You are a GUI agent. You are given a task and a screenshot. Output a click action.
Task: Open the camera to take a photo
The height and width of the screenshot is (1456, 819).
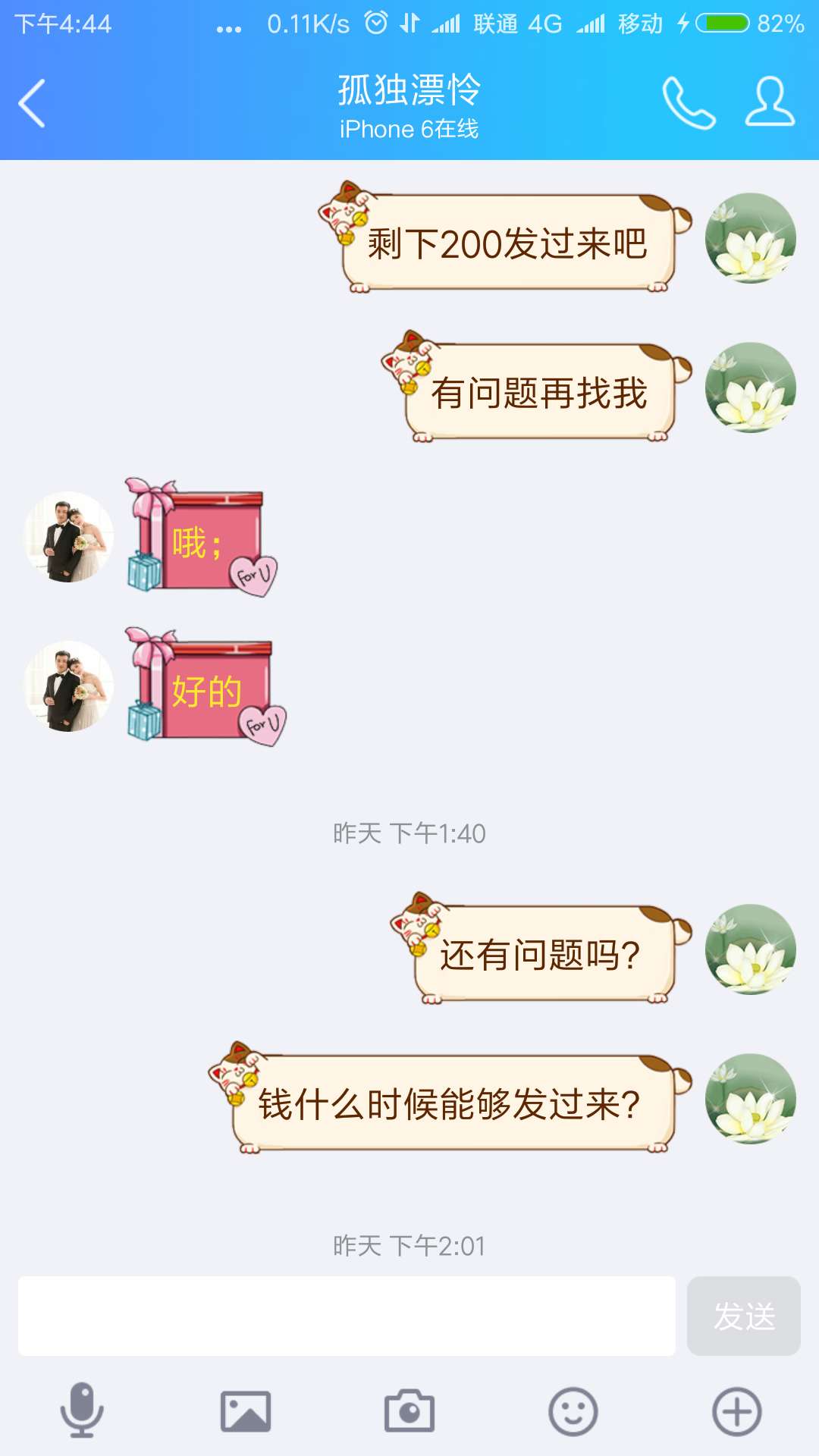[x=409, y=1411]
